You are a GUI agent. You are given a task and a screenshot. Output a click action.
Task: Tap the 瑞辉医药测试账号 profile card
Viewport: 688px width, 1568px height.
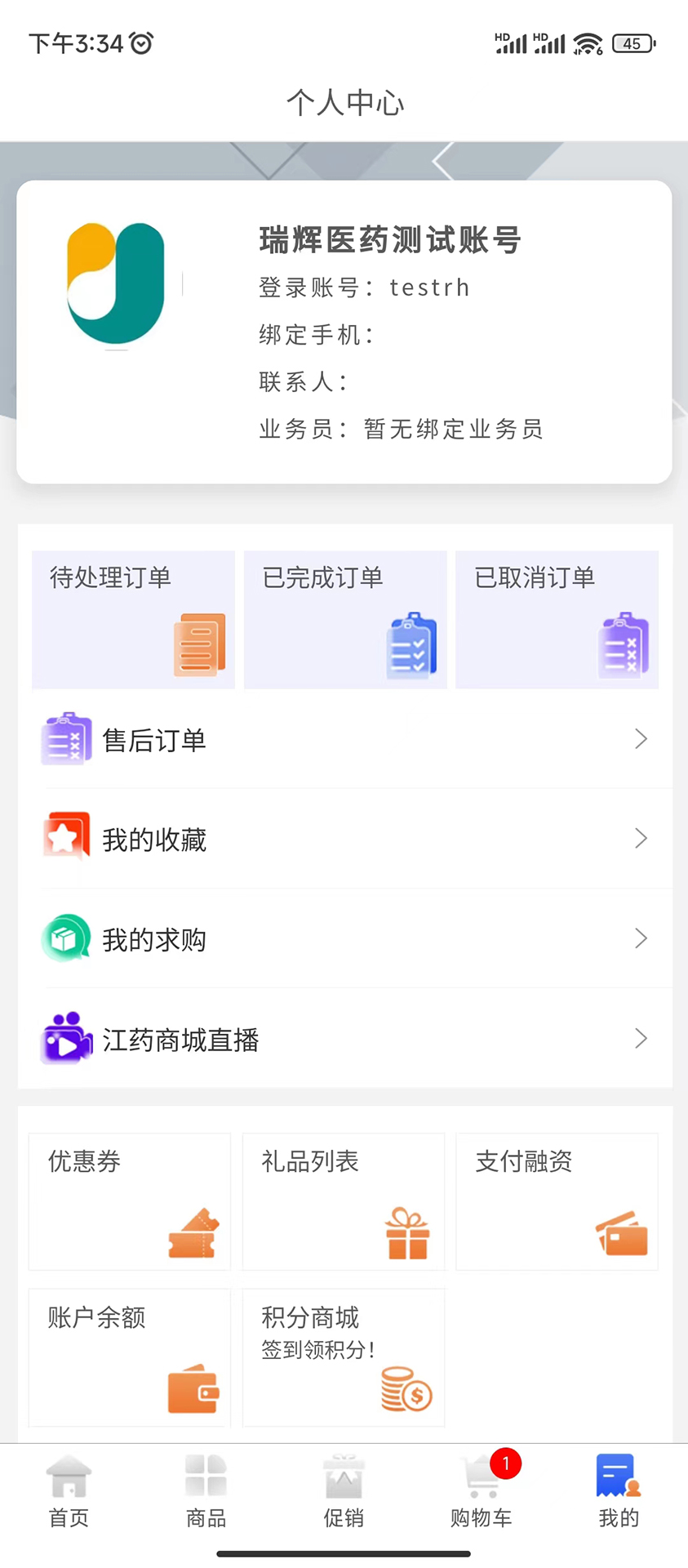344,332
